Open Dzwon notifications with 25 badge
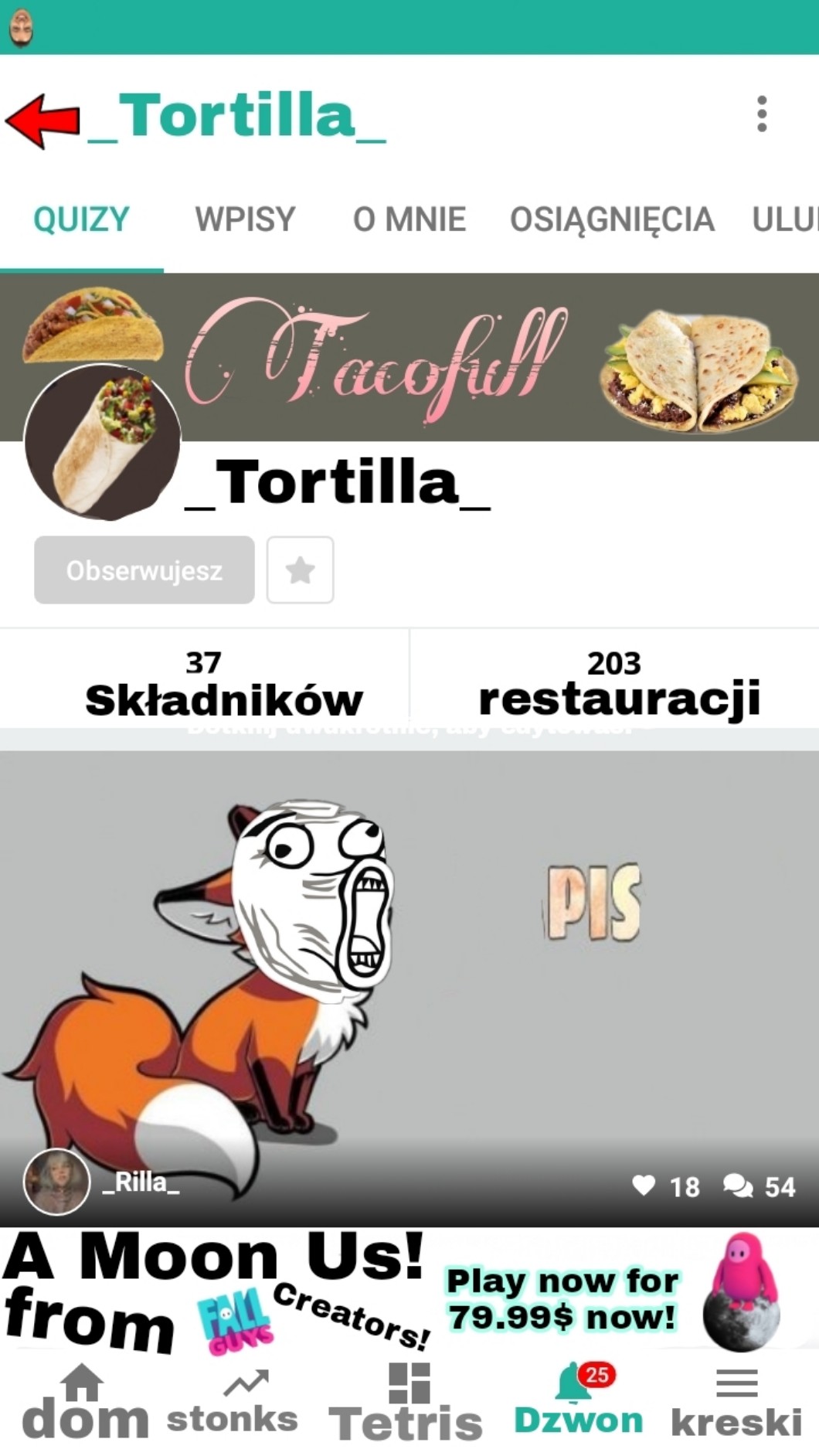Viewport: 819px width, 1456px height. click(x=578, y=1403)
